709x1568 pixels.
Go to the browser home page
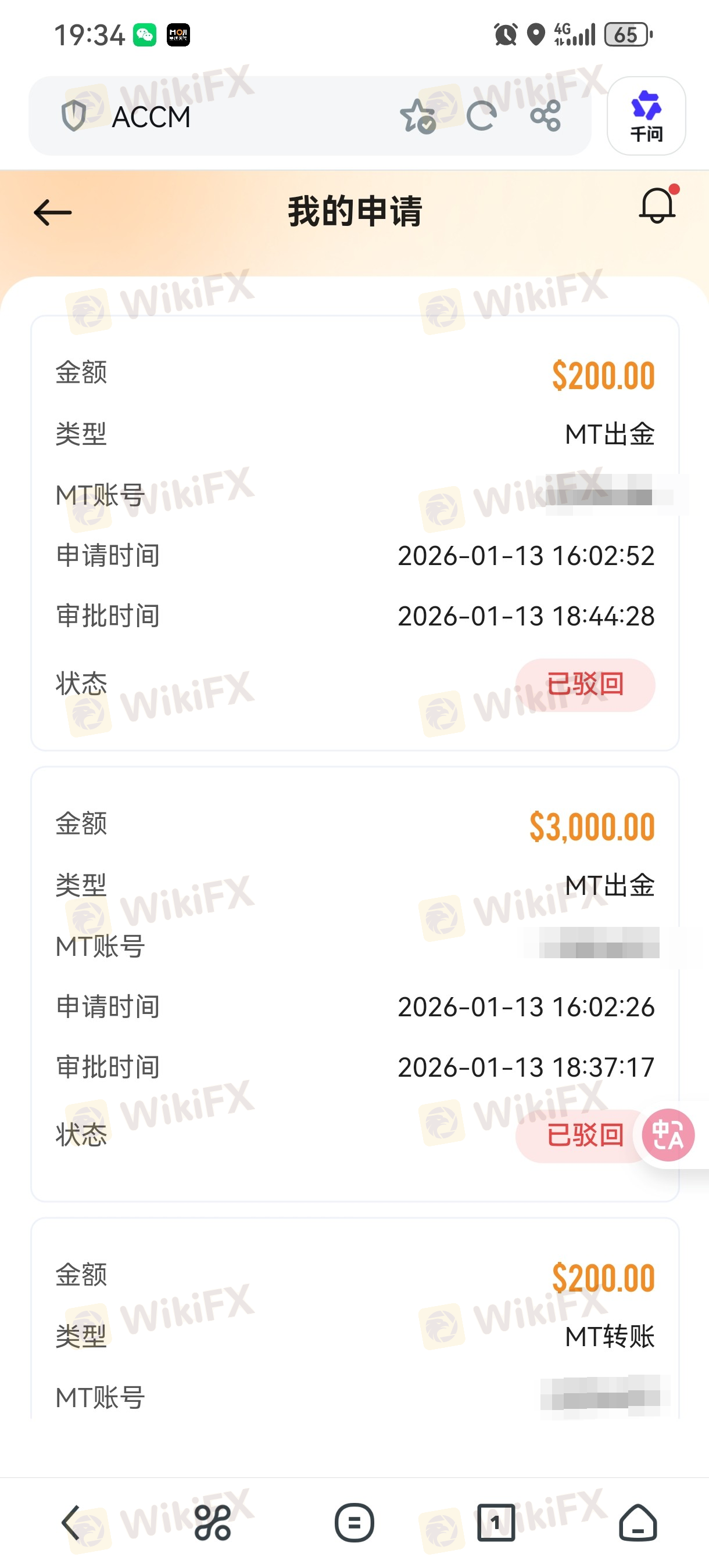[x=638, y=1523]
